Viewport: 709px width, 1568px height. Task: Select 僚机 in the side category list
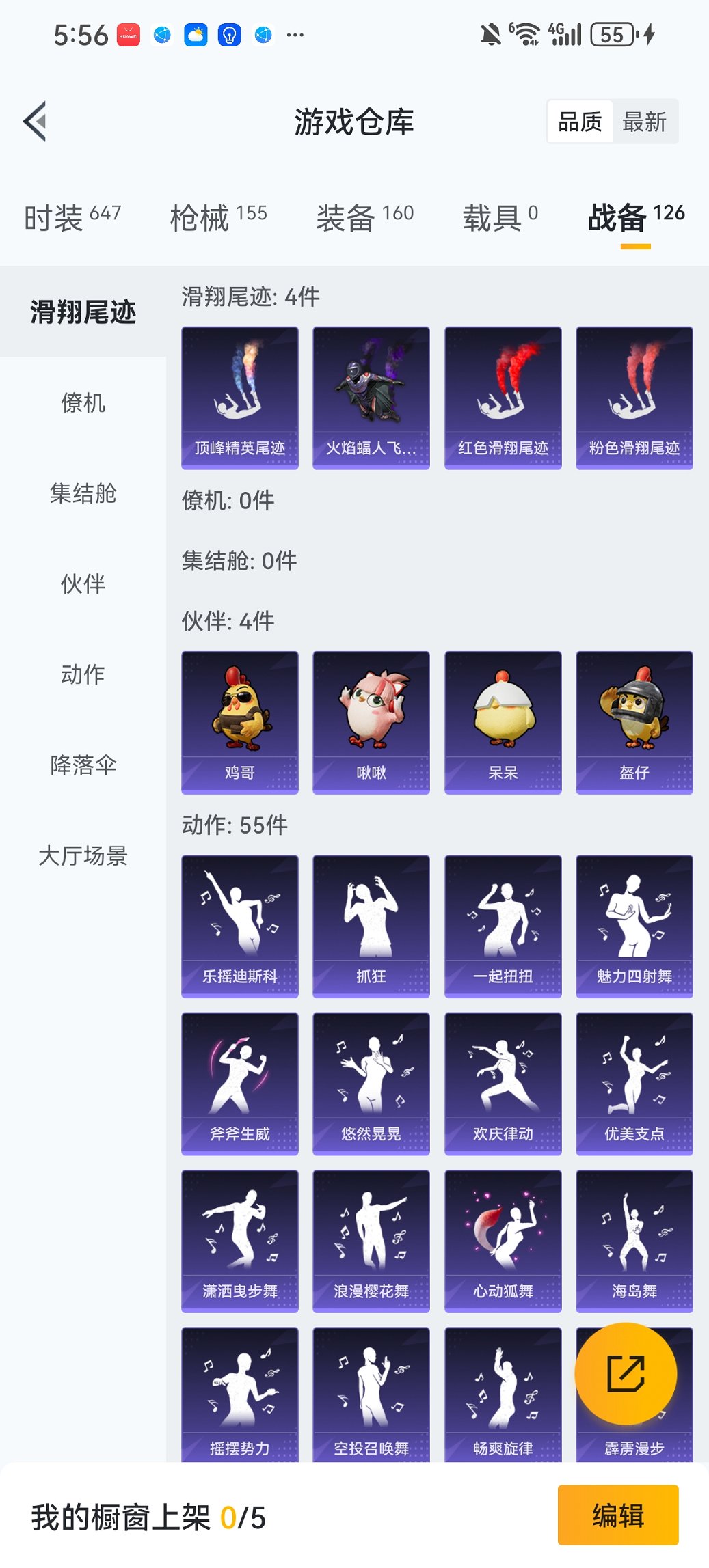[83, 402]
